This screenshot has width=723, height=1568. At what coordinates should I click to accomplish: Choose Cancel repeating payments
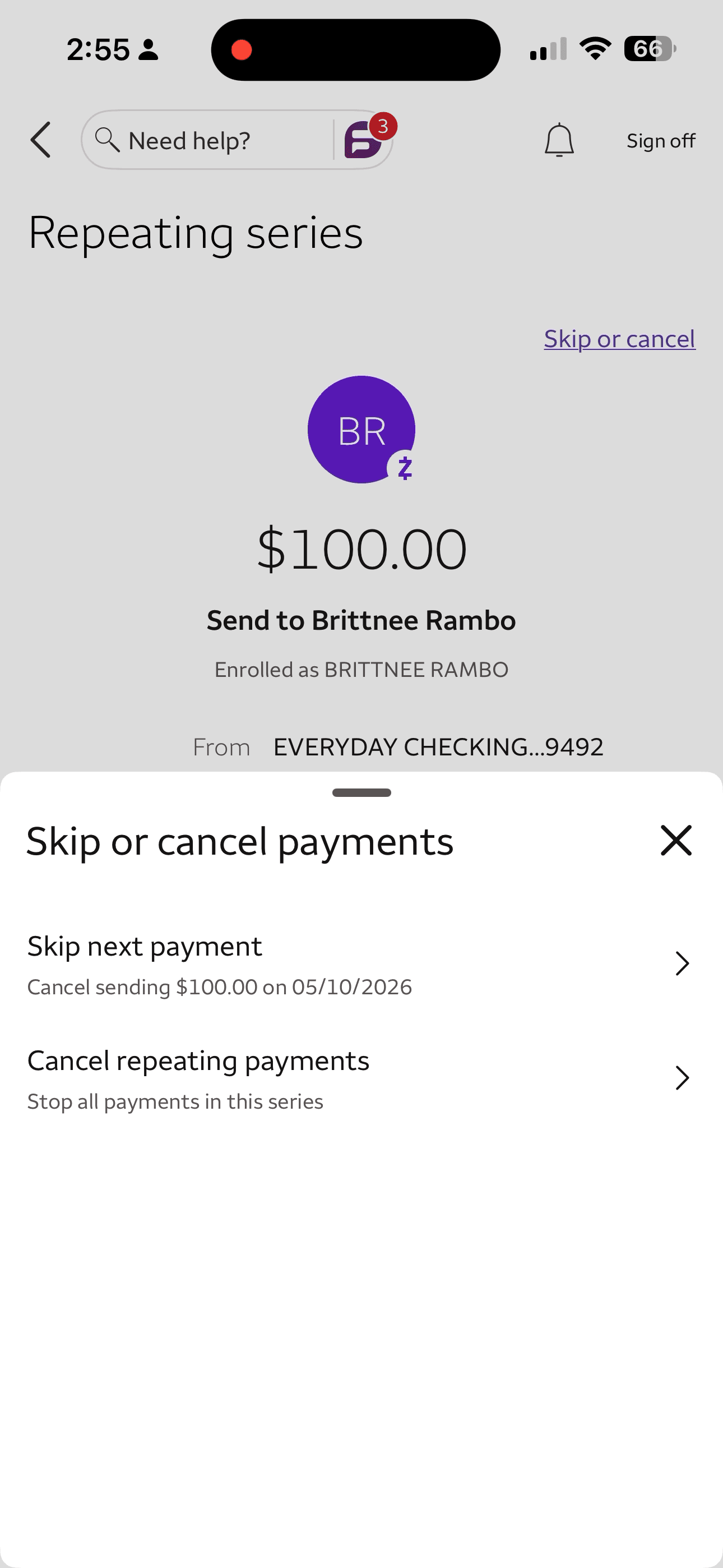(x=198, y=1059)
